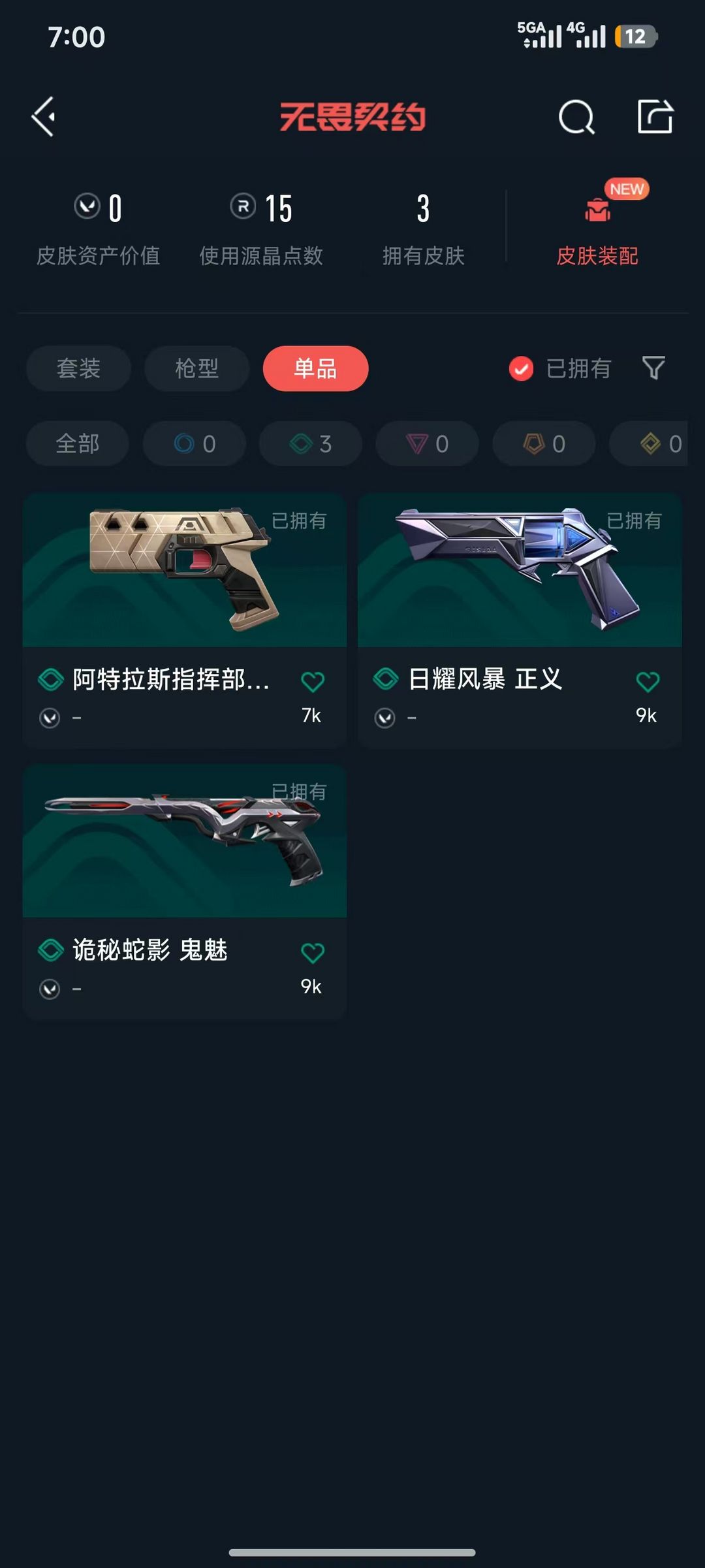Unfavorite the 阿特拉斯指挥部 skin heart
705x1568 pixels.
[x=313, y=680]
